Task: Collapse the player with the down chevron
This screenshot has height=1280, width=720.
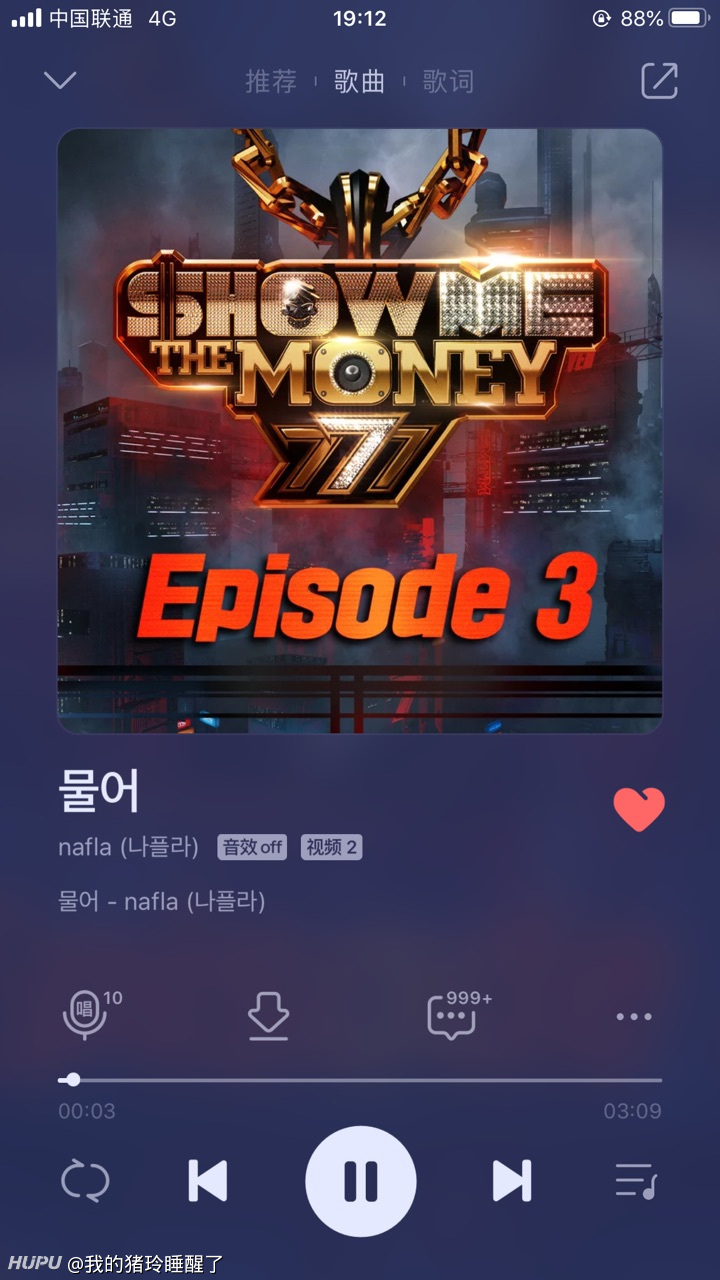Action: (60, 80)
